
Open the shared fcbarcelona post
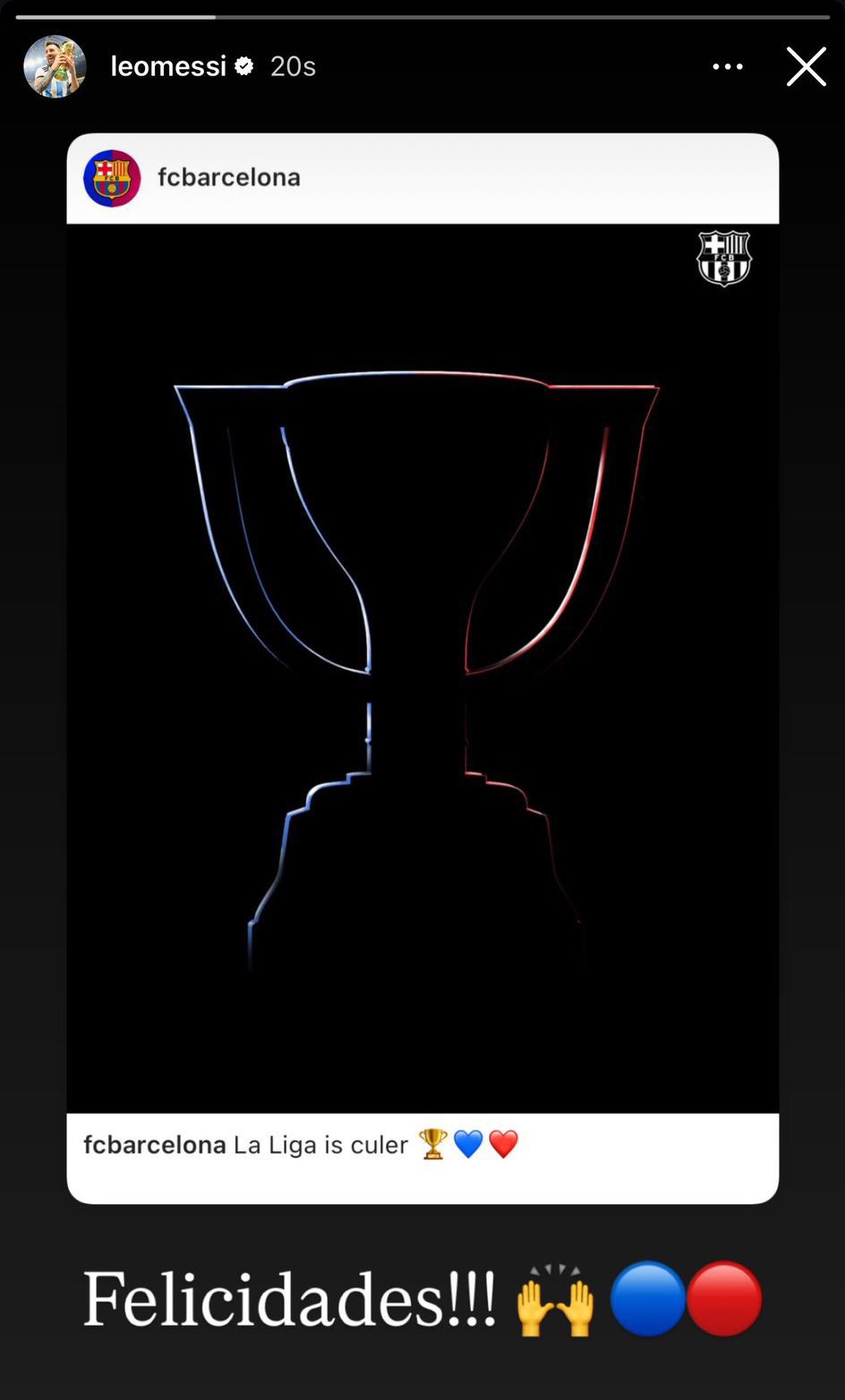[422, 667]
